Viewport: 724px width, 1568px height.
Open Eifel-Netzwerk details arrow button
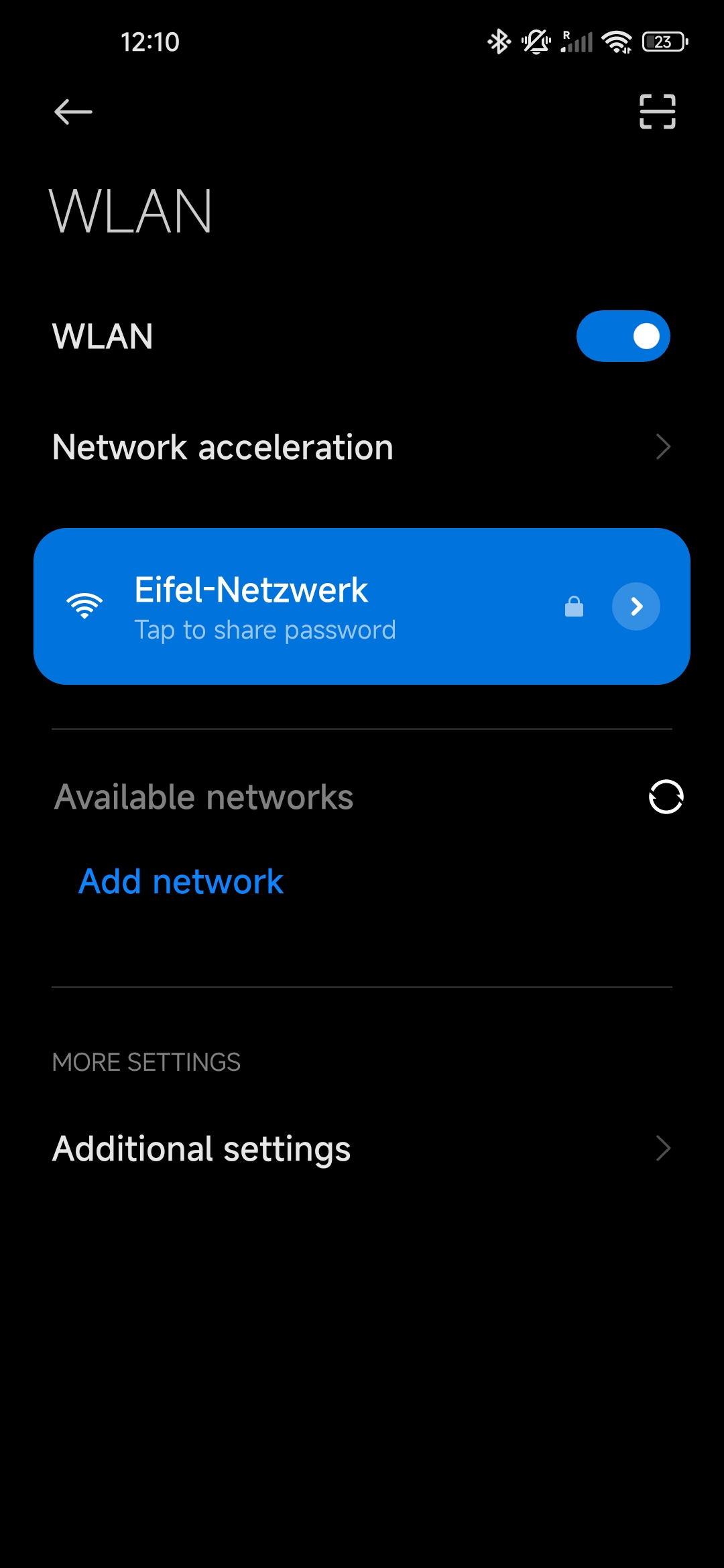pos(636,606)
